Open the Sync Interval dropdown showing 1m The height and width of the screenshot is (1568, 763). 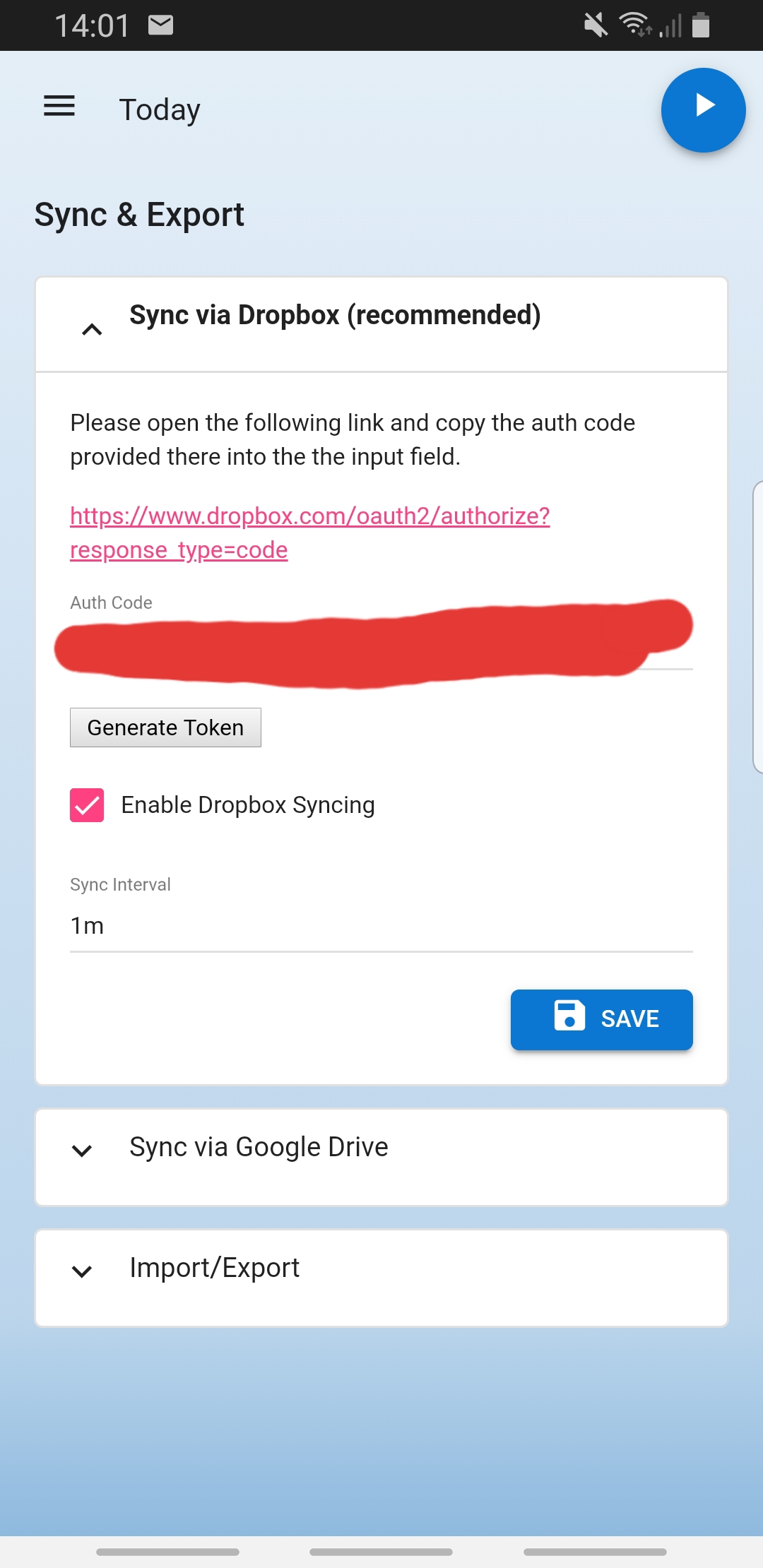click(381, 925)
